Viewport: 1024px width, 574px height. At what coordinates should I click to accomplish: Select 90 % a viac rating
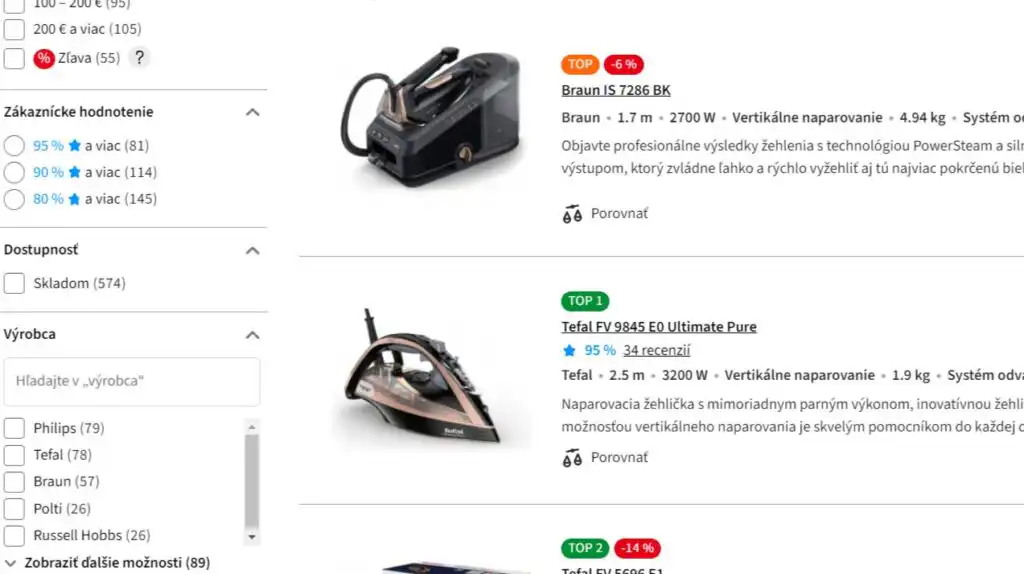14,172
